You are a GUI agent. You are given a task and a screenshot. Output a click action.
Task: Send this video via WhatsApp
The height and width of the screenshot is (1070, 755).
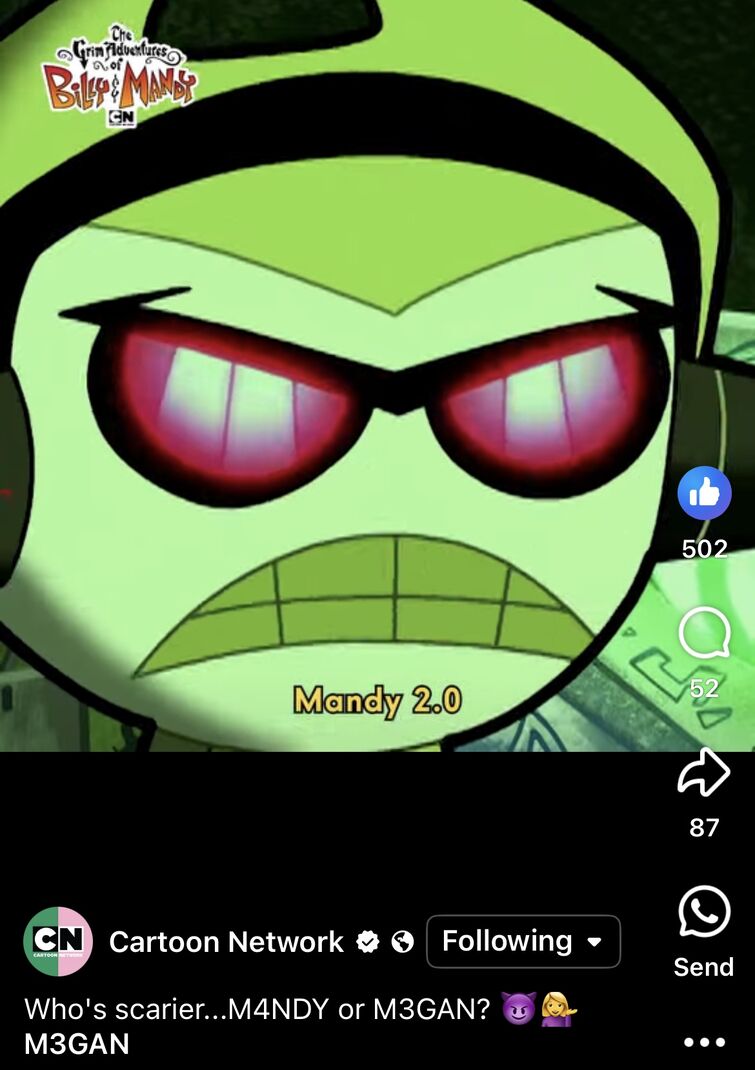point(704,912)
